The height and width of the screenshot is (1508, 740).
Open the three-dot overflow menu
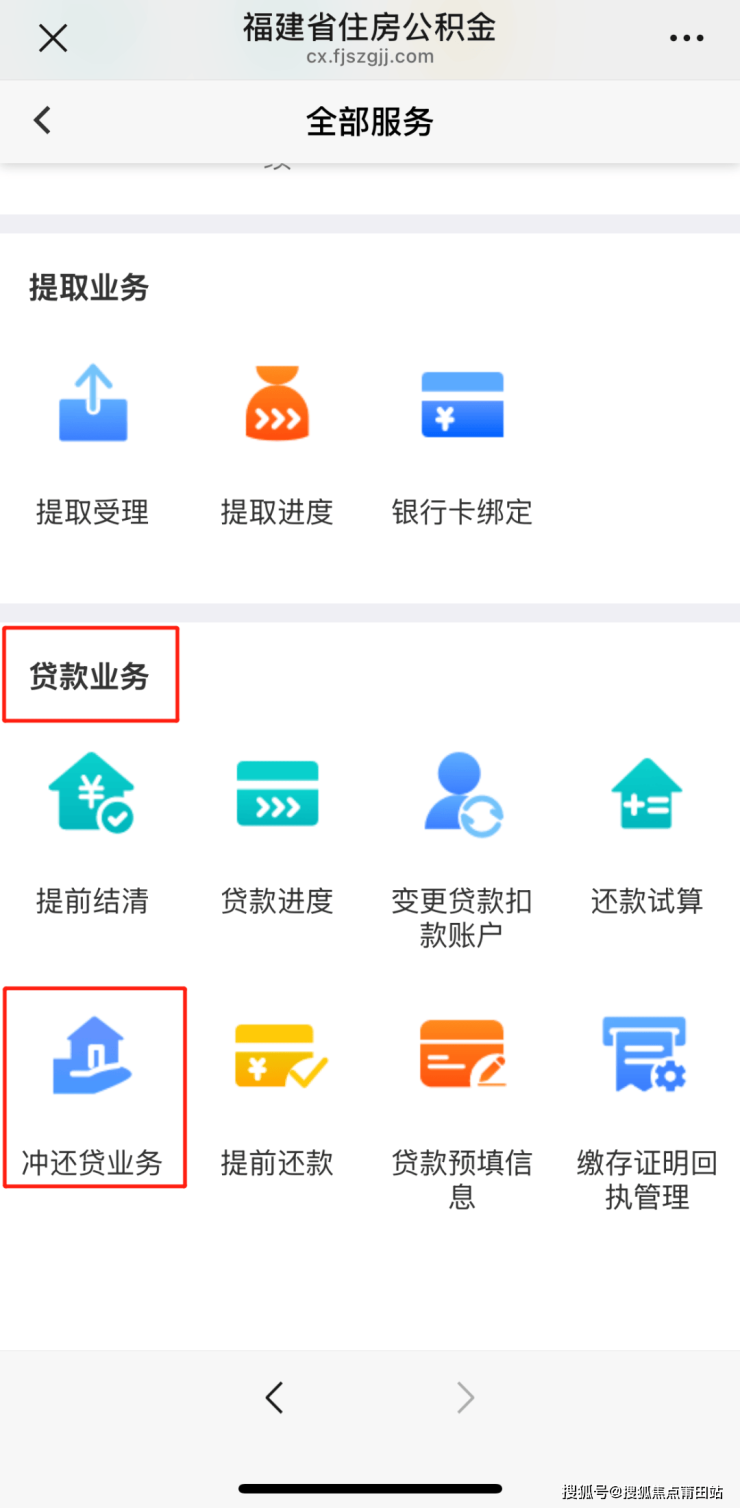686,38
